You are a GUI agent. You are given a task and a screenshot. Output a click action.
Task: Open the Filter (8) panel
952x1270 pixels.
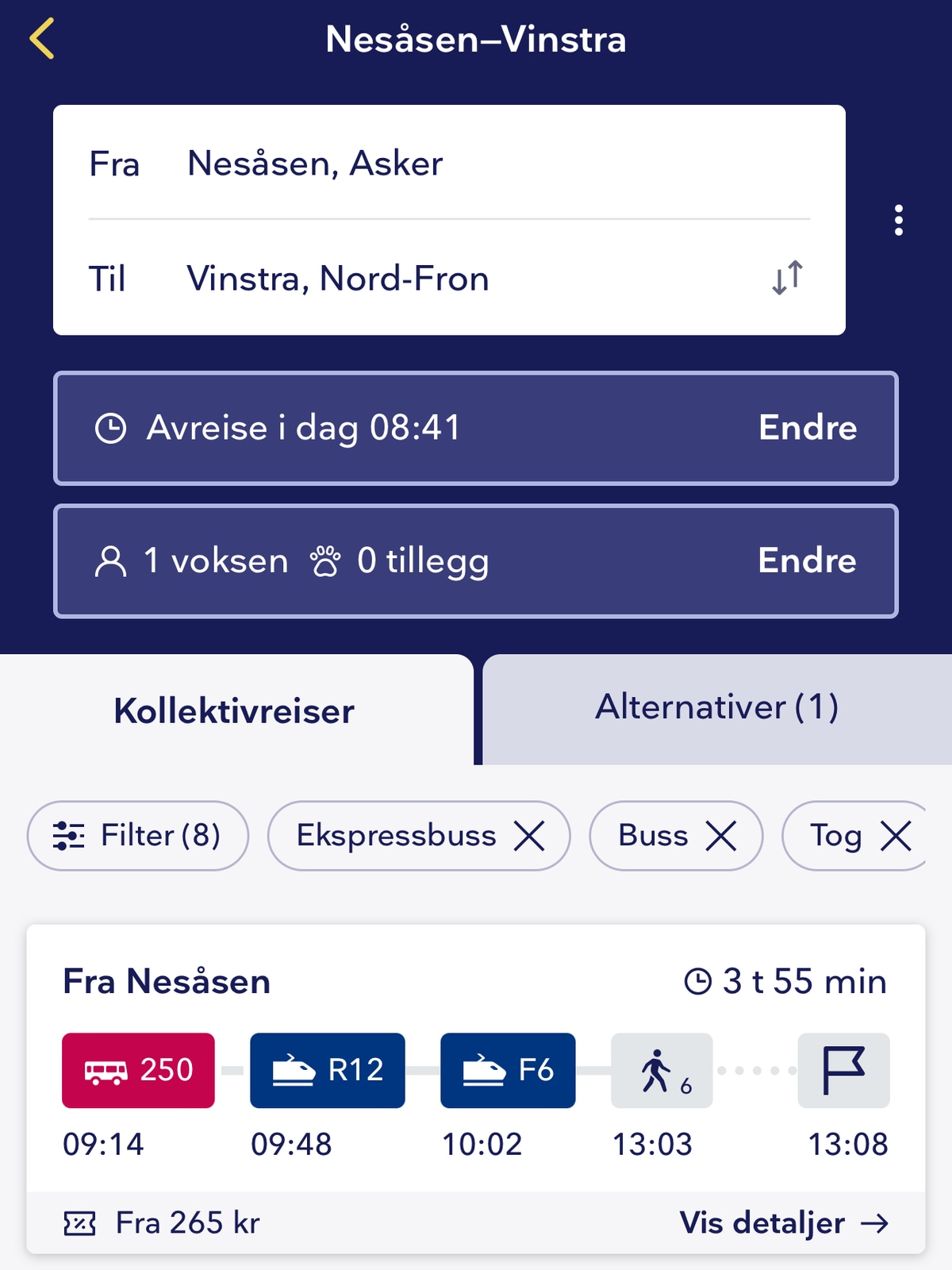click(x=136, y=835)
